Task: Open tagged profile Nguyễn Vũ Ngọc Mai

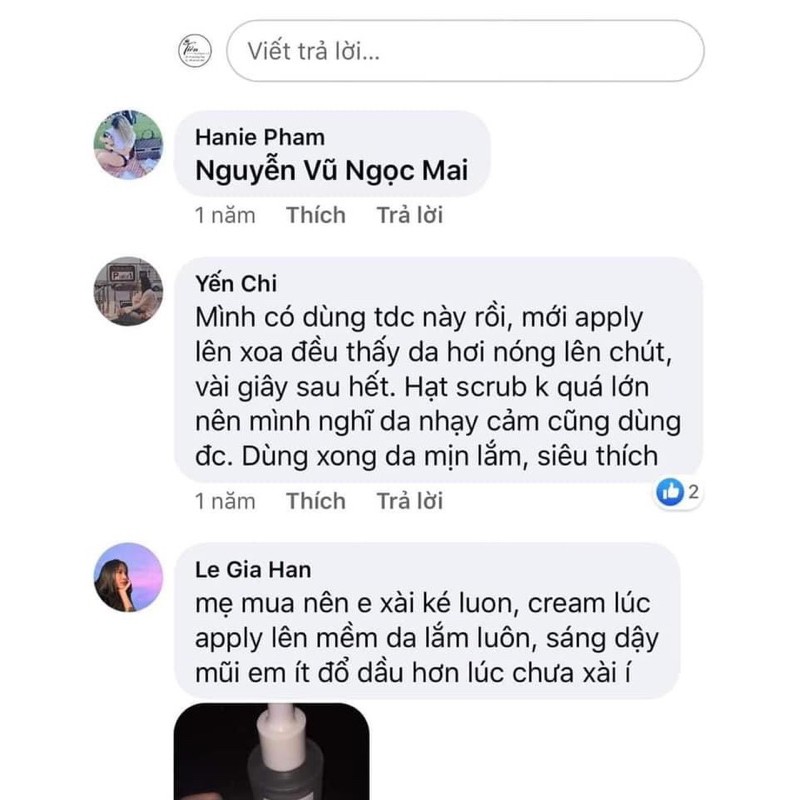Action: 332,170
